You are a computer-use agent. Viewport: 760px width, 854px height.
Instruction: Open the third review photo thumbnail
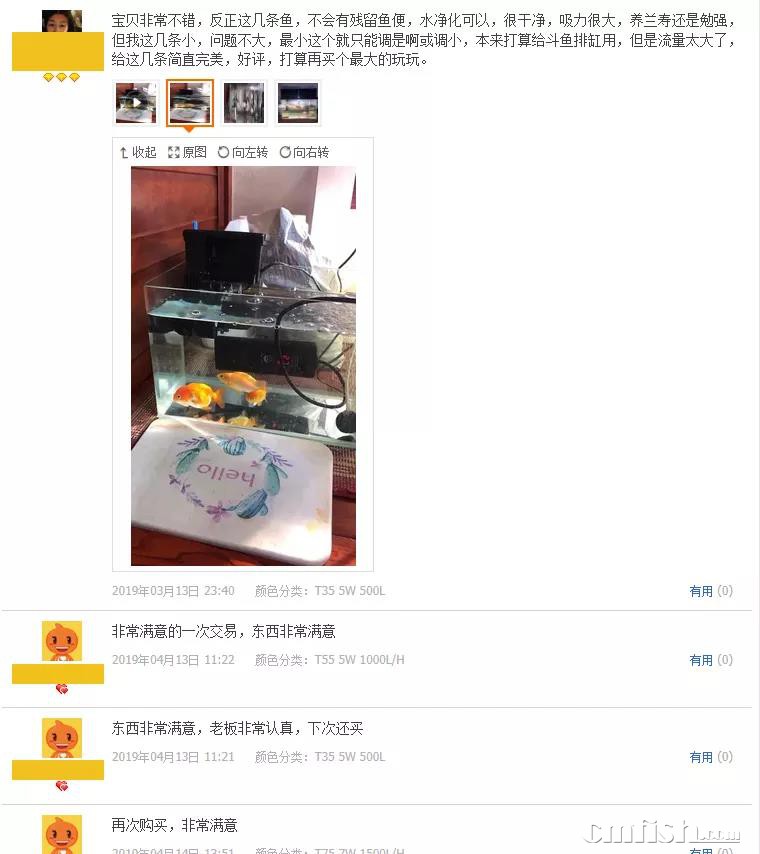[x=244, y=103]
